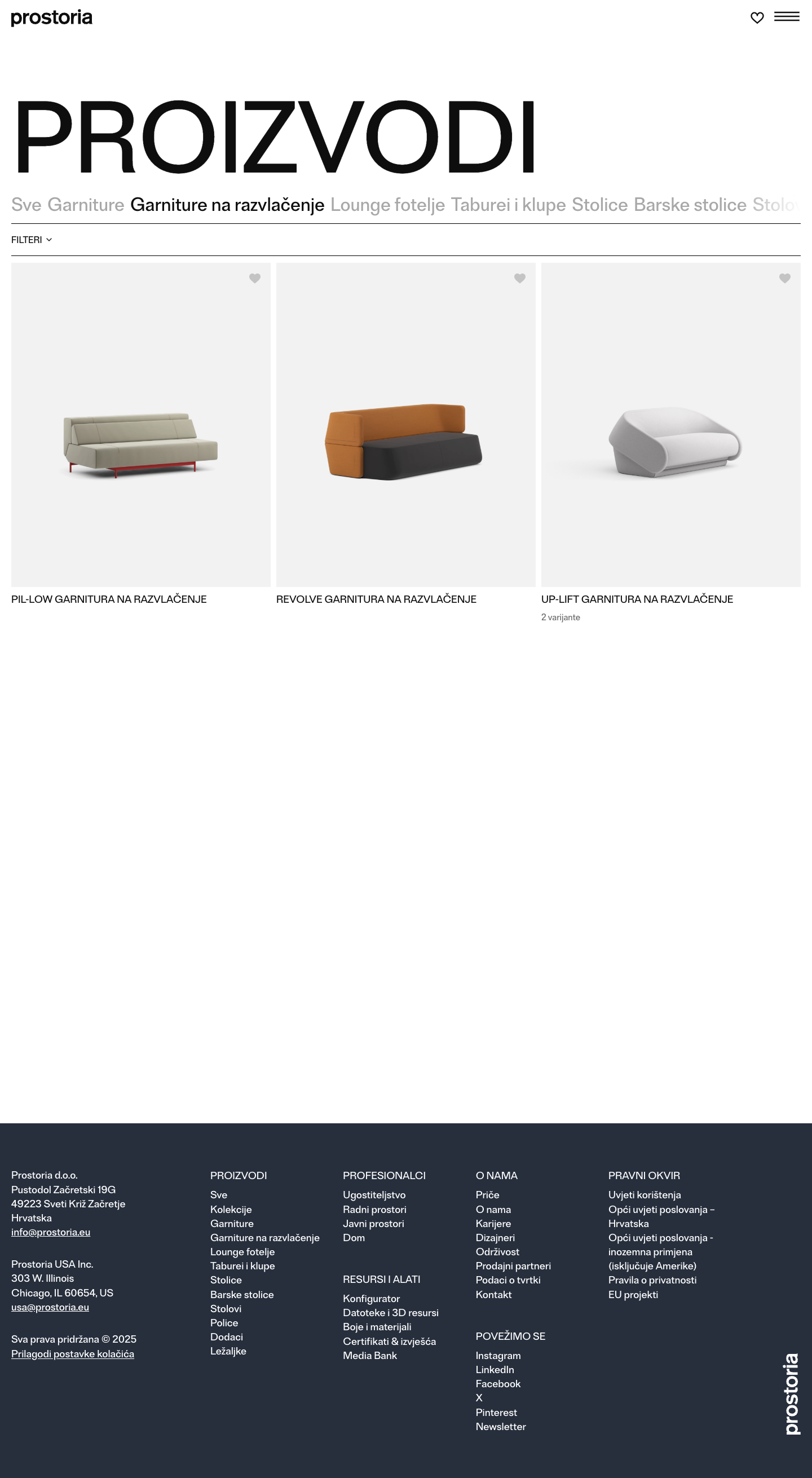812x1478 pixels.
Task: Open Prilagodi postavke kolačića link
Action: [72, 1353]
